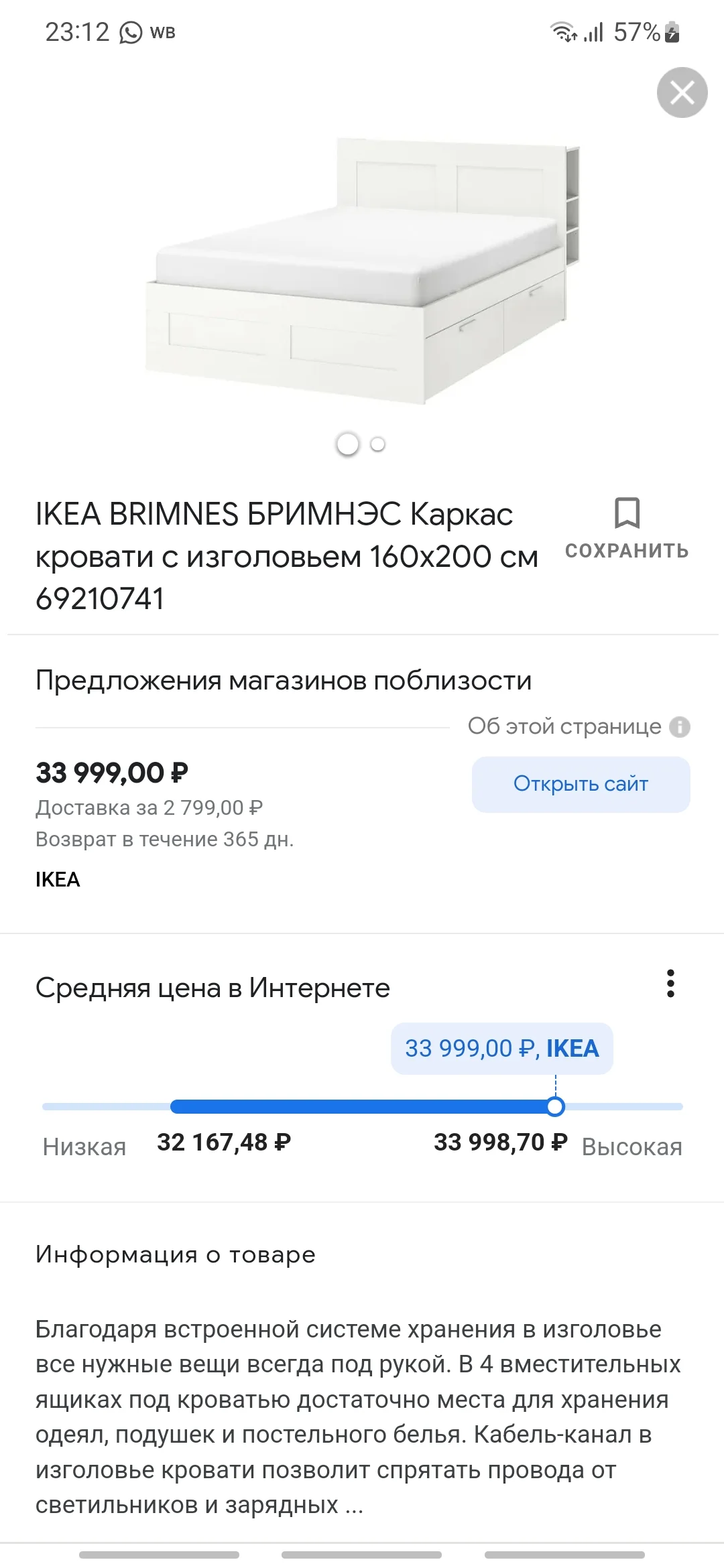Tap the WB notification icon
Viewport: 724px width, 1568px height.
[163, 32]
